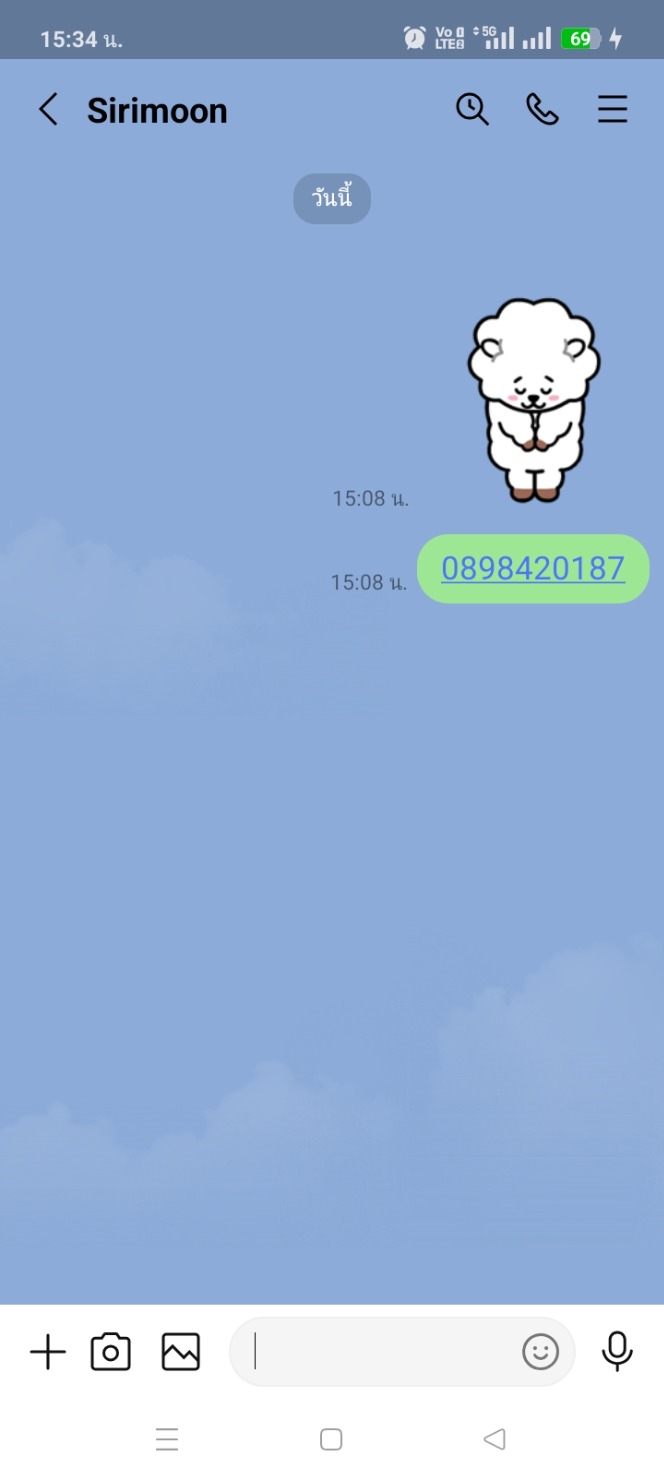This screenshot has height=1480, width=664.
Task: Open the photo gallery picker
Action: coord(181,1352)
